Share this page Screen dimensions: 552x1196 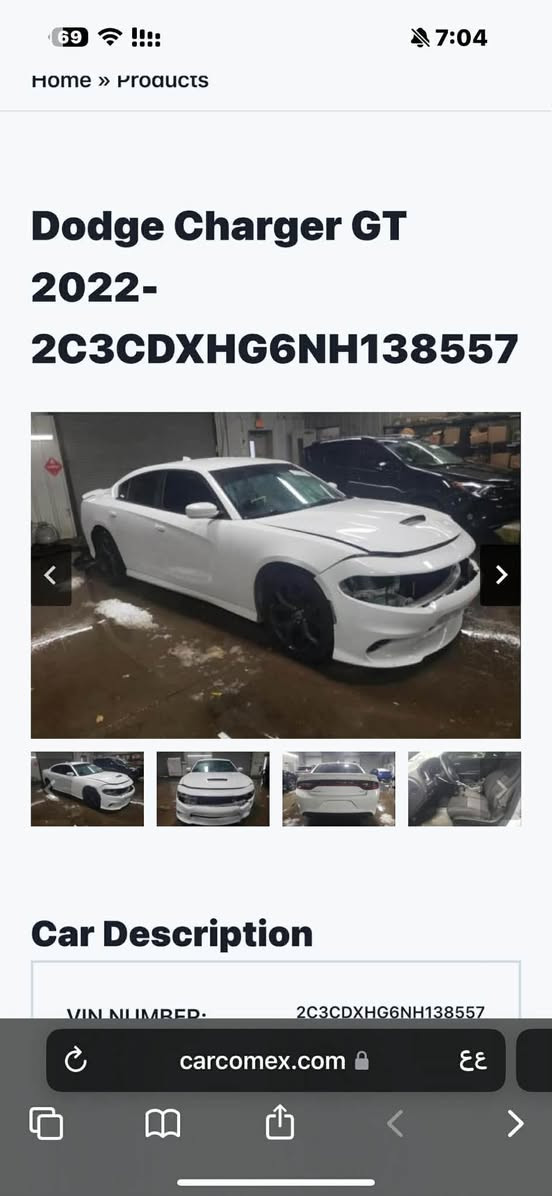280,1122
